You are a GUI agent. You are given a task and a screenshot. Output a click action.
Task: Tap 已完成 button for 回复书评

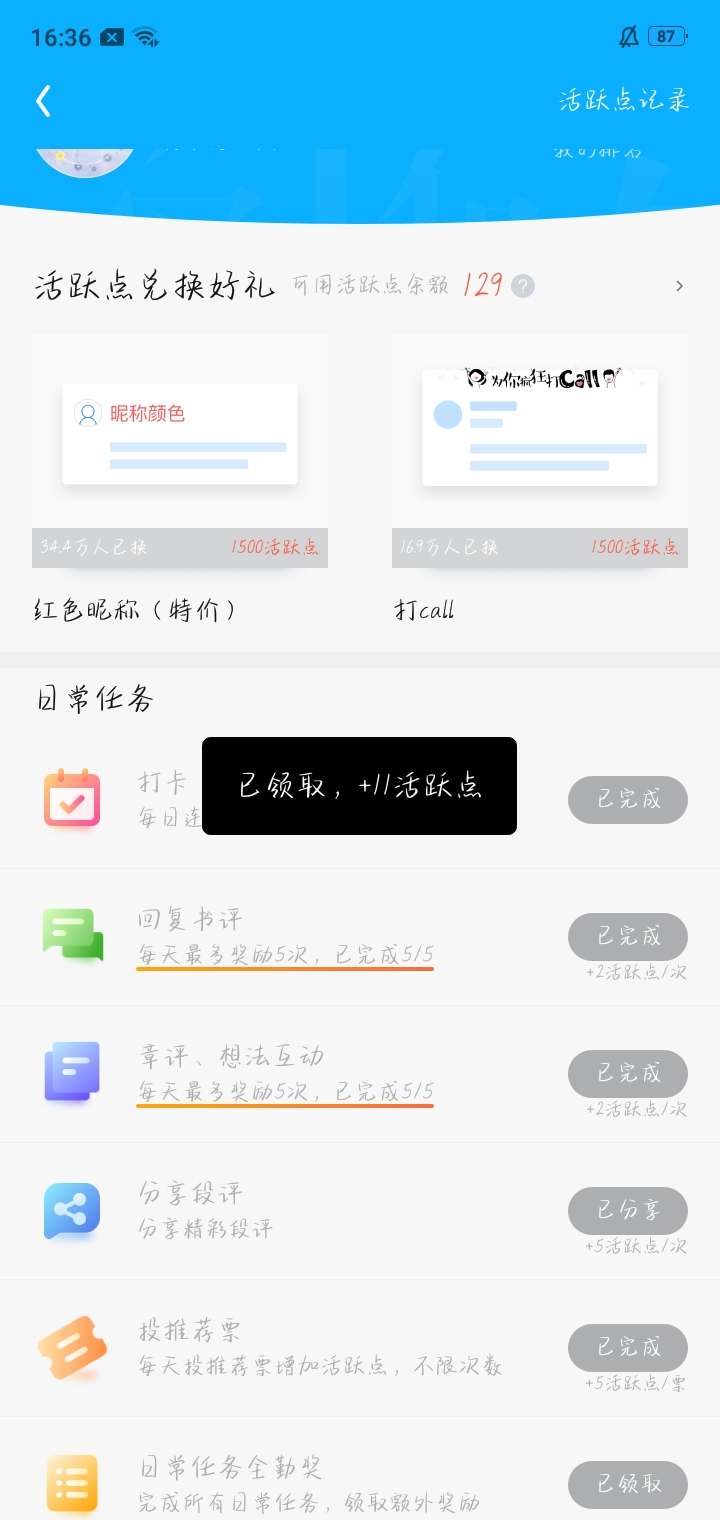coord(628,937)
